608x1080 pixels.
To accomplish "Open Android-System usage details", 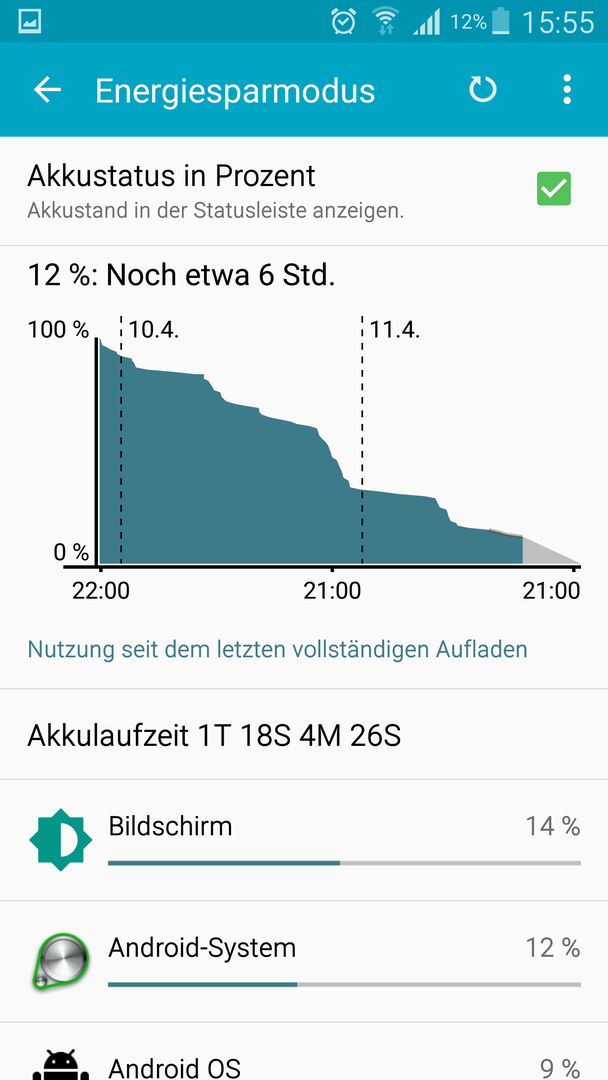I will point(304,962).
